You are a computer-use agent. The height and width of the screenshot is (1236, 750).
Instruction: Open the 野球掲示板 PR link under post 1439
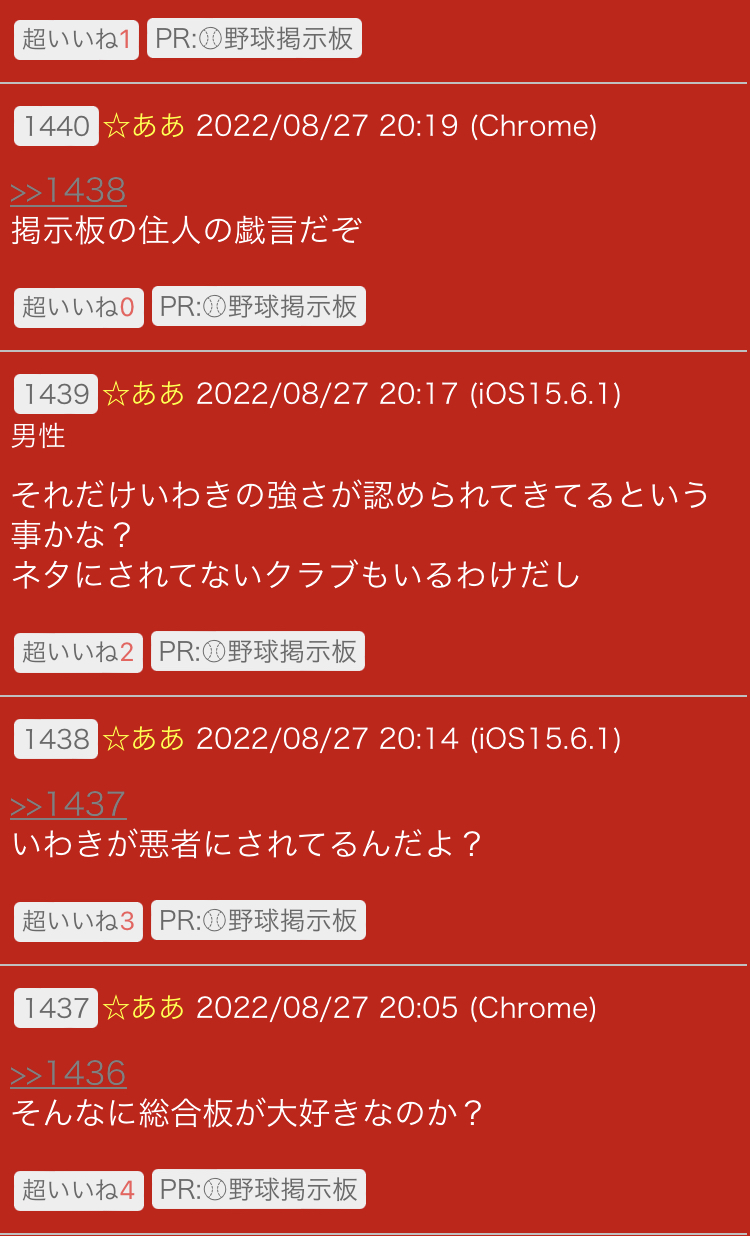coord(258,652)
